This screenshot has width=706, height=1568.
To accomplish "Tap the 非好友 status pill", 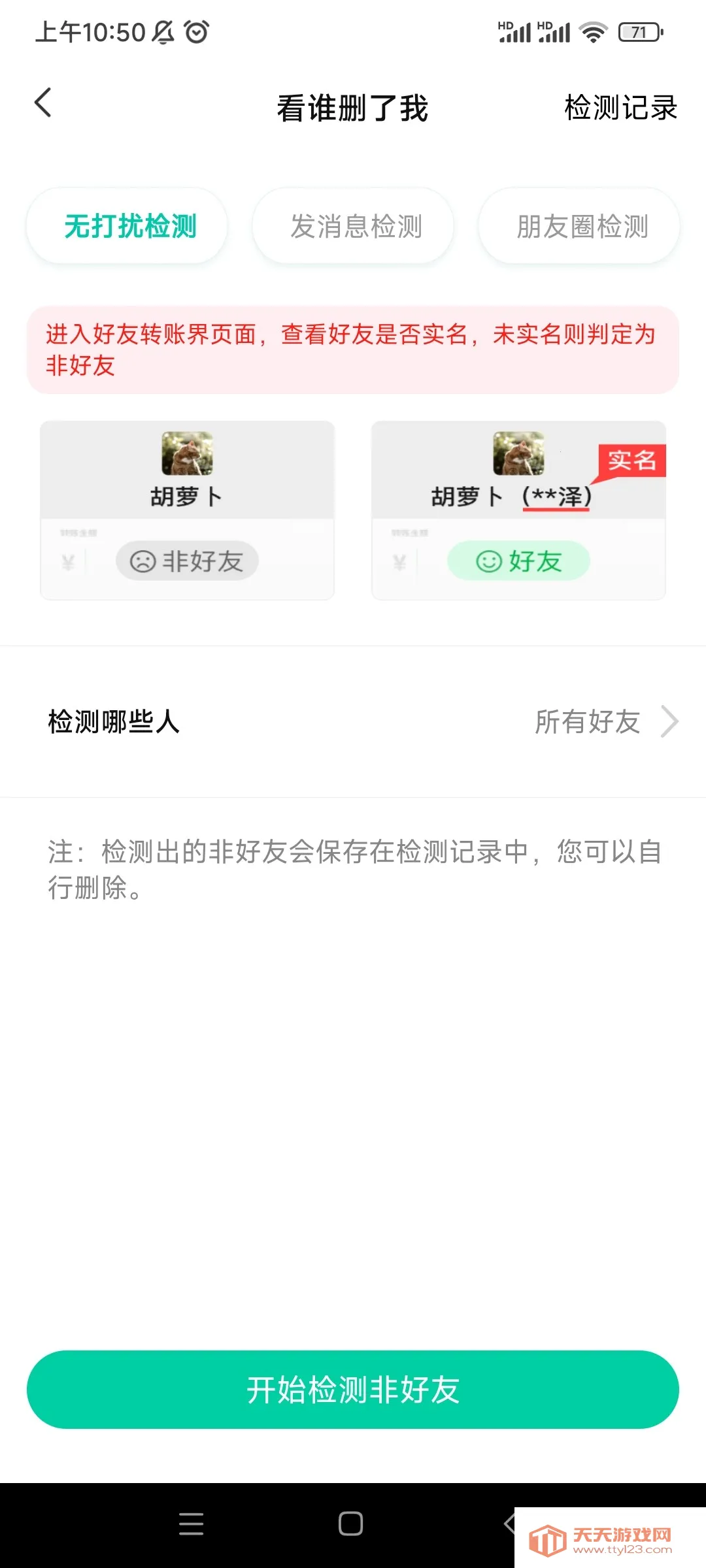I will pos(186,560).
